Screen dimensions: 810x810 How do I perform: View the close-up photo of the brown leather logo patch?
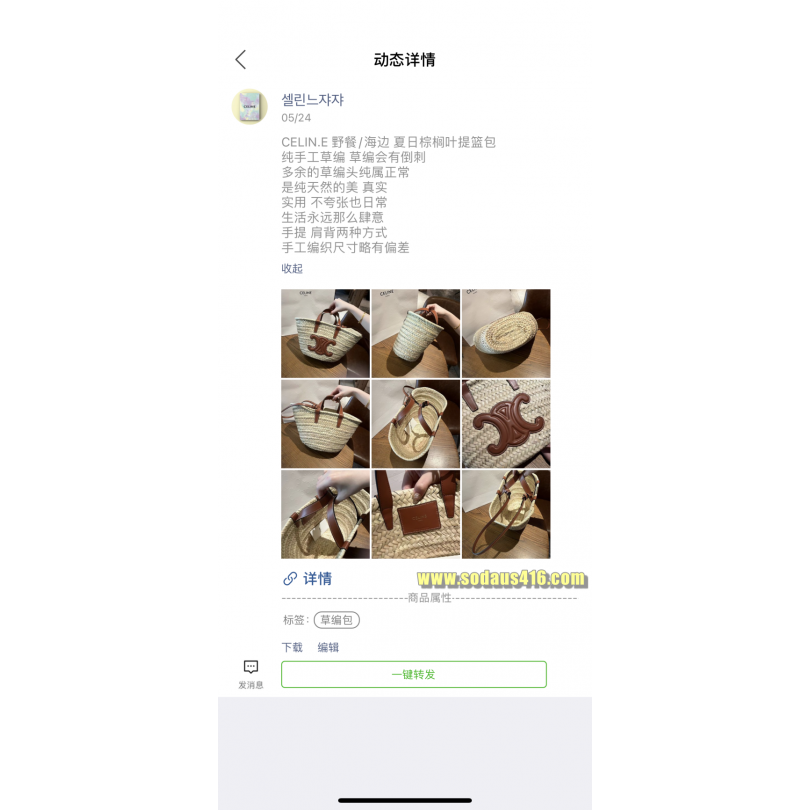pyautogui.click(x=506, y=424)
